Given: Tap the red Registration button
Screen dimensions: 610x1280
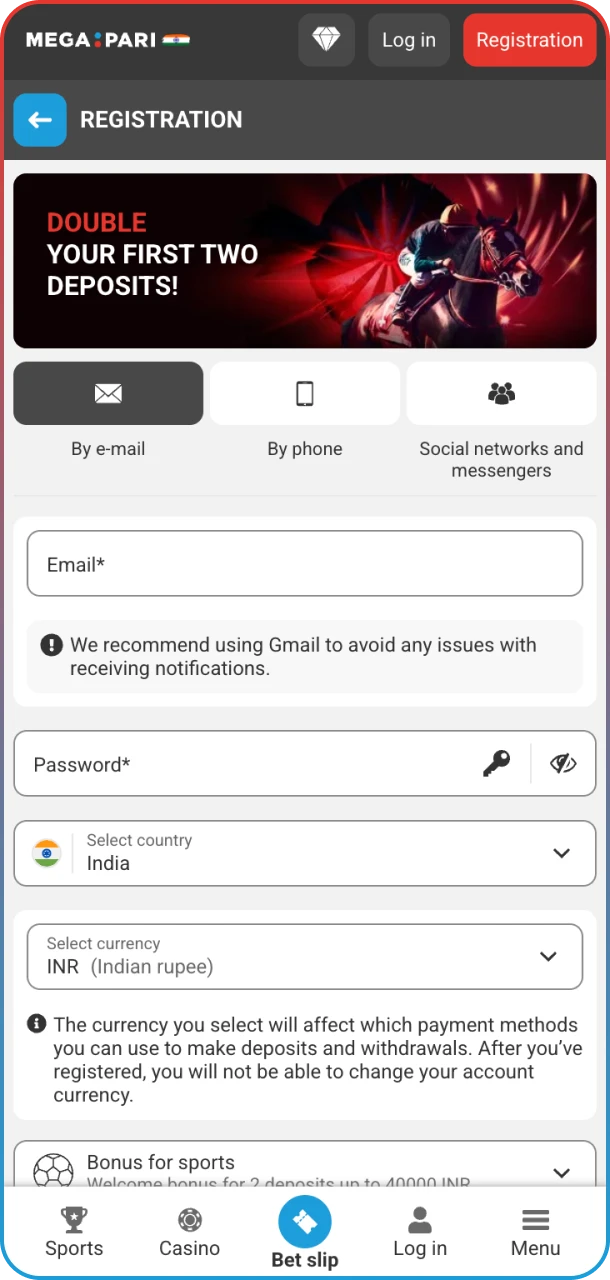Looking at the screenshot, I should [x=529, y=40].
